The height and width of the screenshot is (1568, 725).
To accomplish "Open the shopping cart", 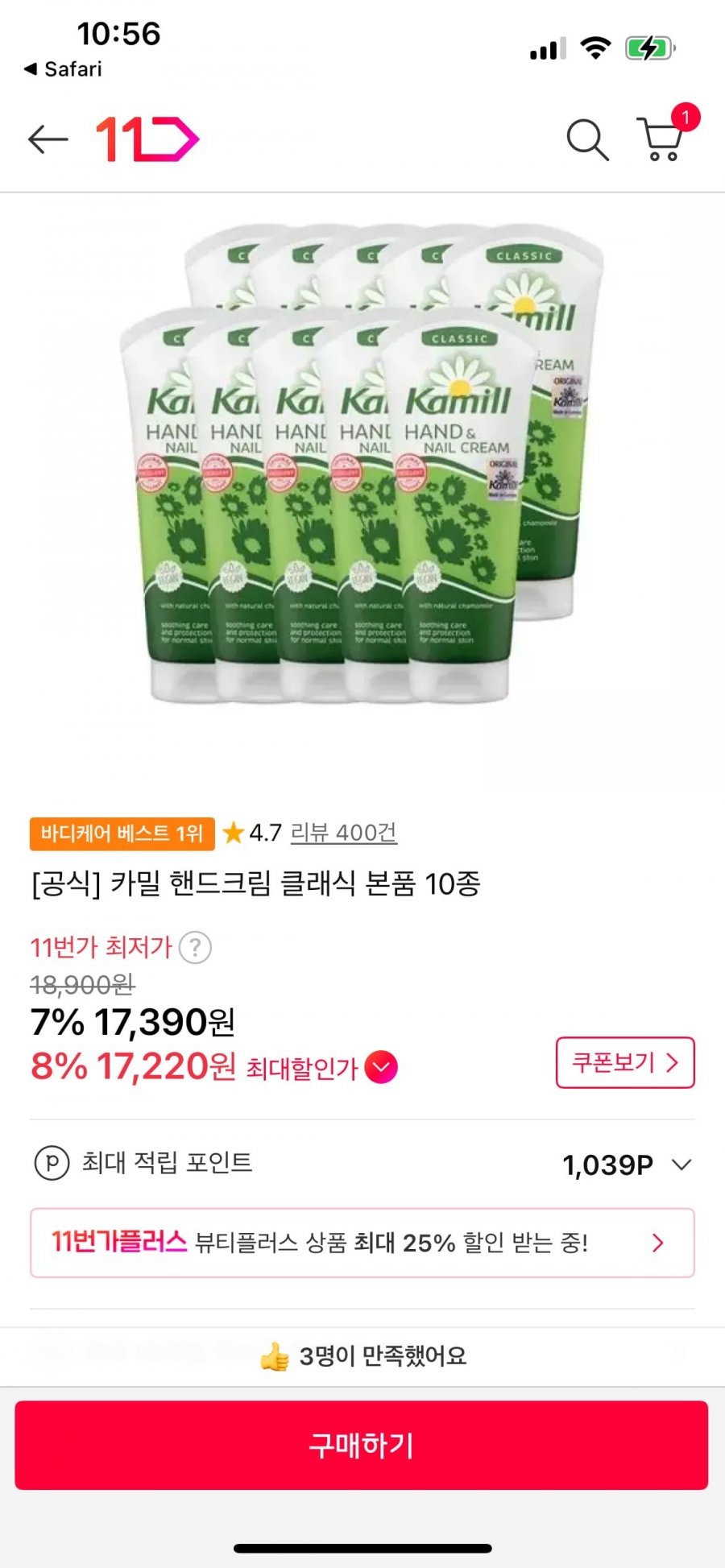I will (x=662, y=140).
